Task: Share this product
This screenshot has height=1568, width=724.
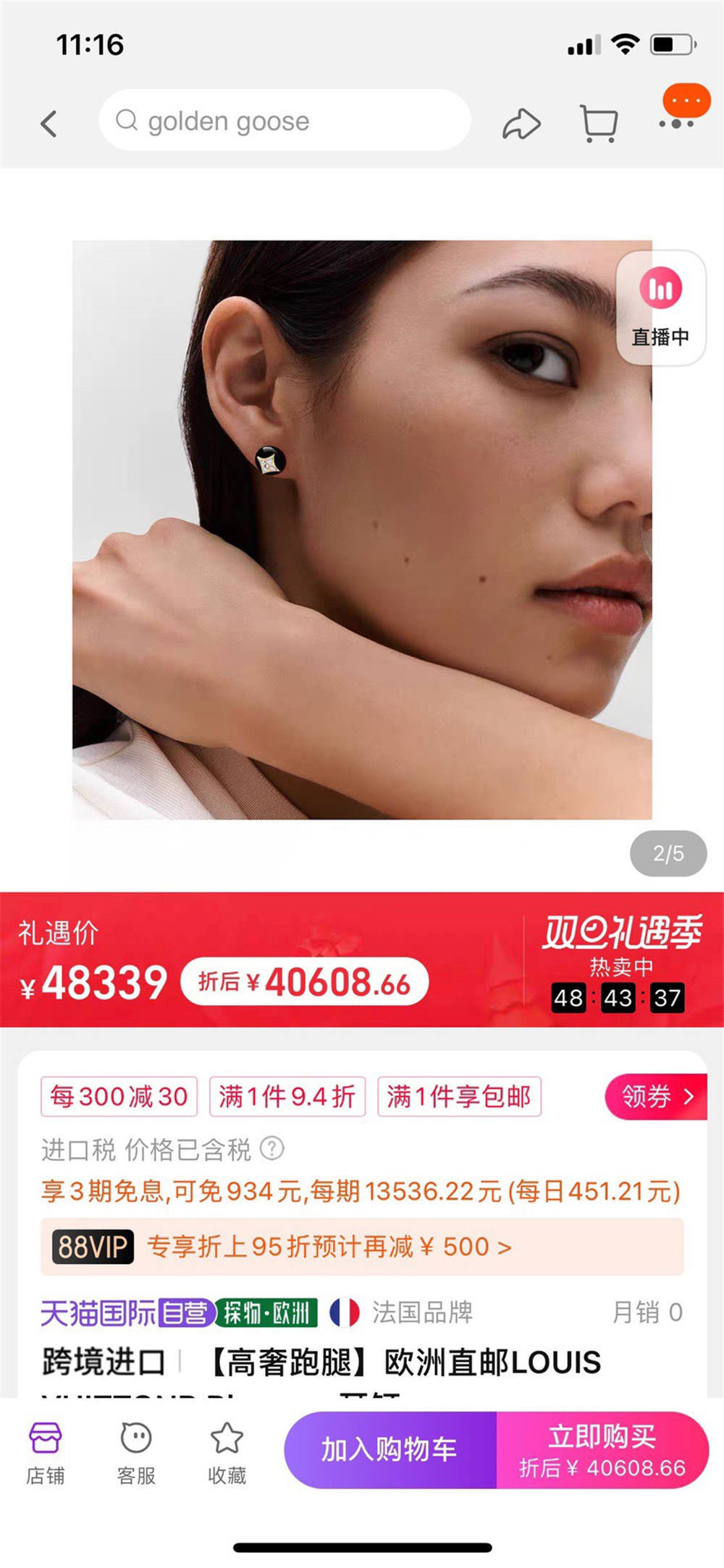Action: pyautogui.click(x=521, y=124)
